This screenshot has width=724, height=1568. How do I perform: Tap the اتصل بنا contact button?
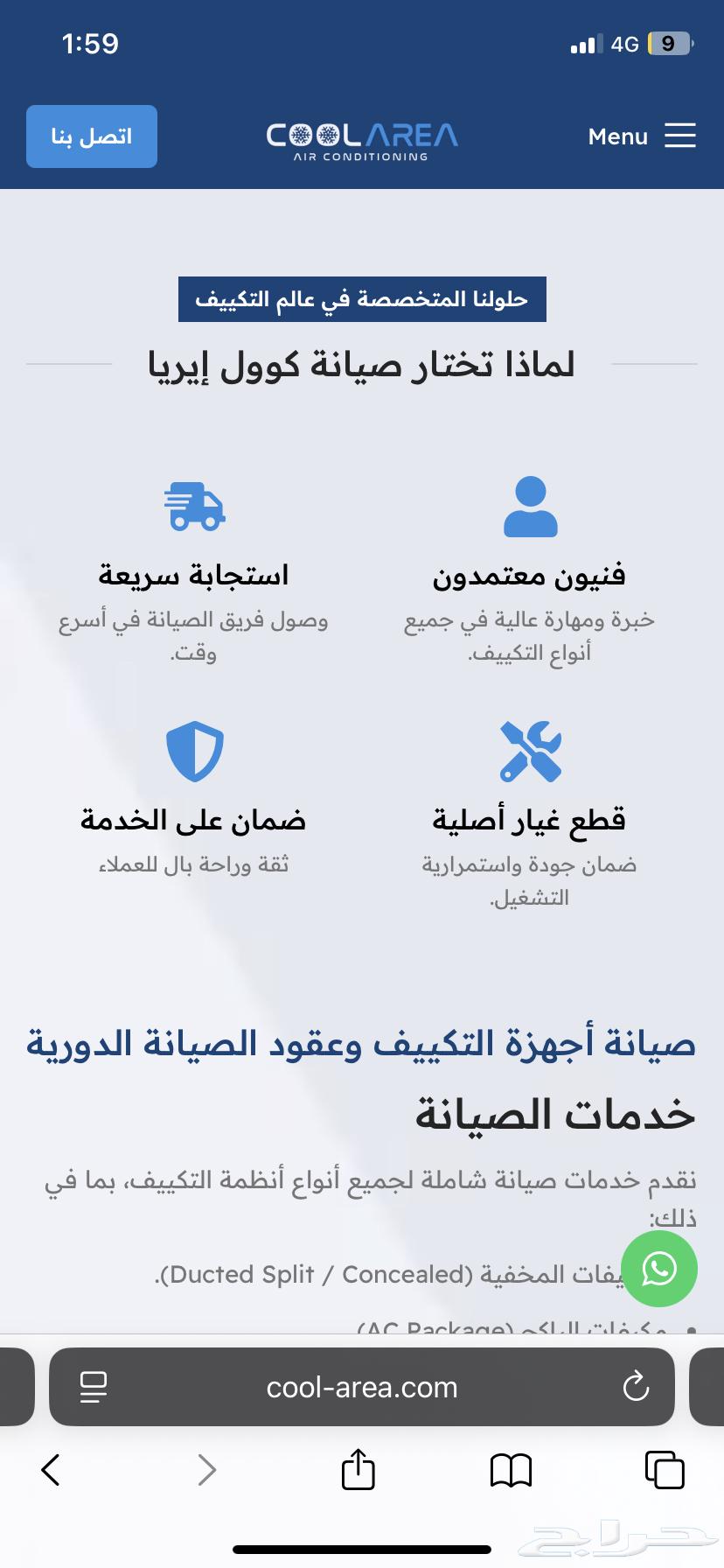(x=92, y=136)
